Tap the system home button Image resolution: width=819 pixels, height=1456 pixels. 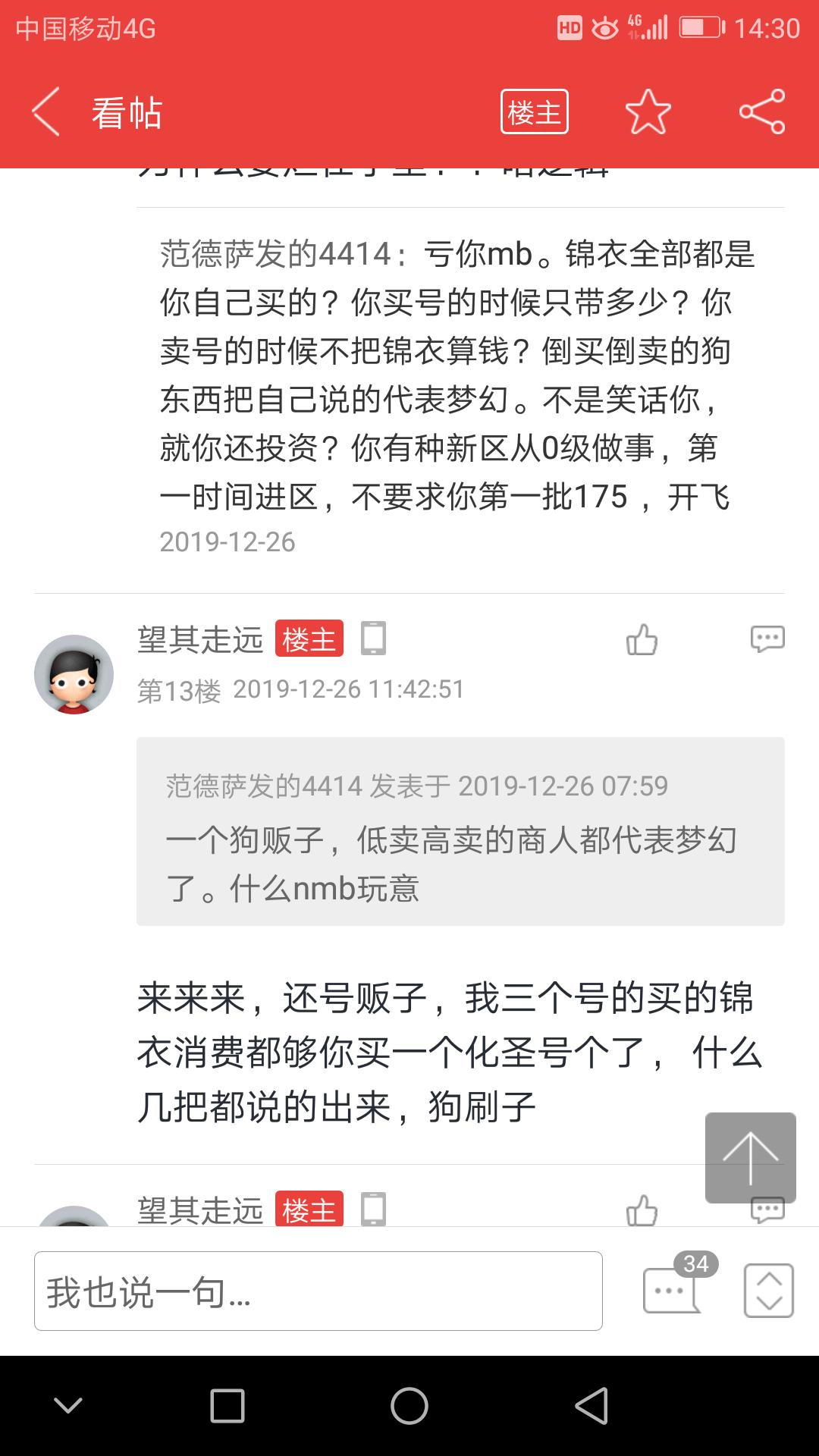coord(409,1406)
